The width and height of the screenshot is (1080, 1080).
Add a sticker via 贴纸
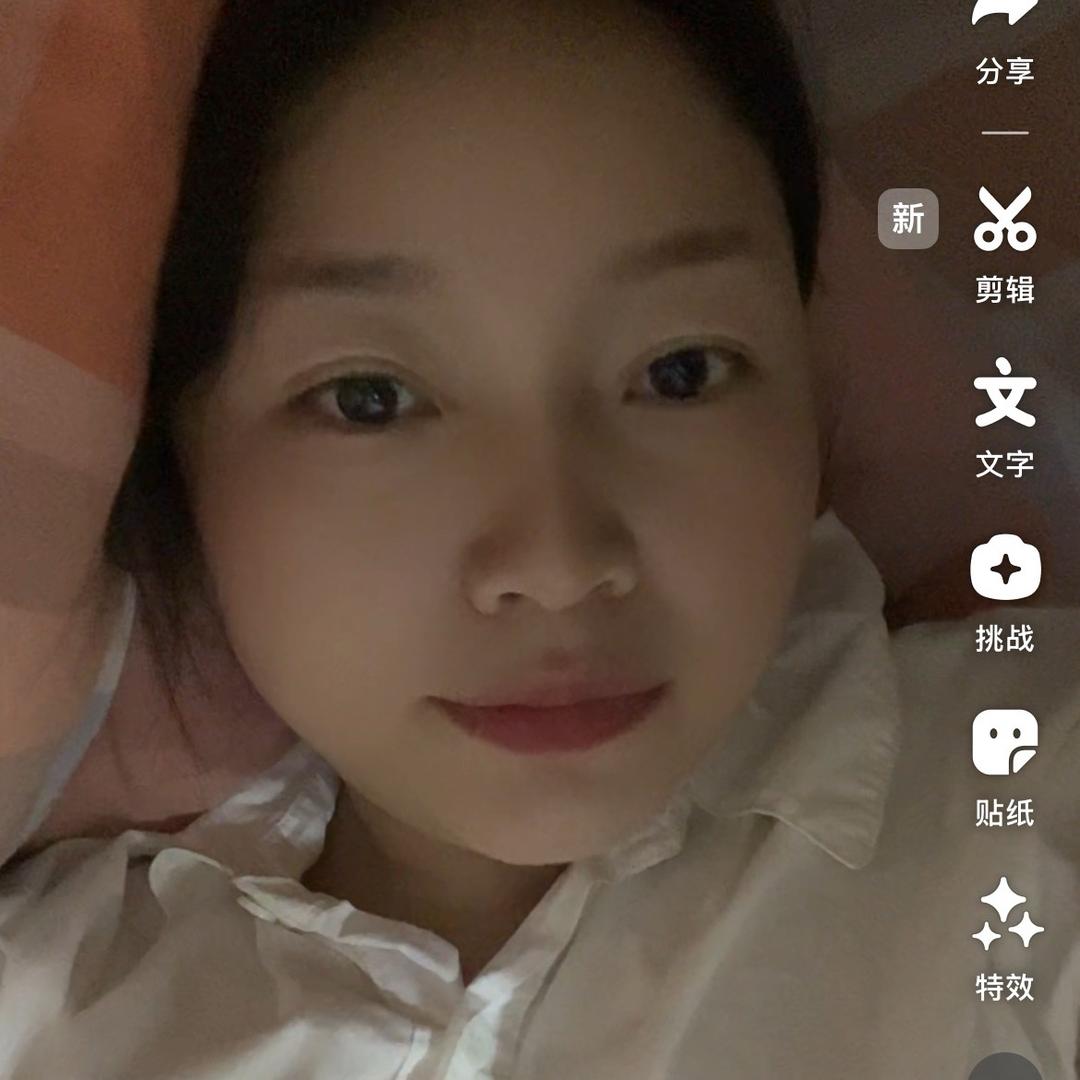click(1005, 745)
